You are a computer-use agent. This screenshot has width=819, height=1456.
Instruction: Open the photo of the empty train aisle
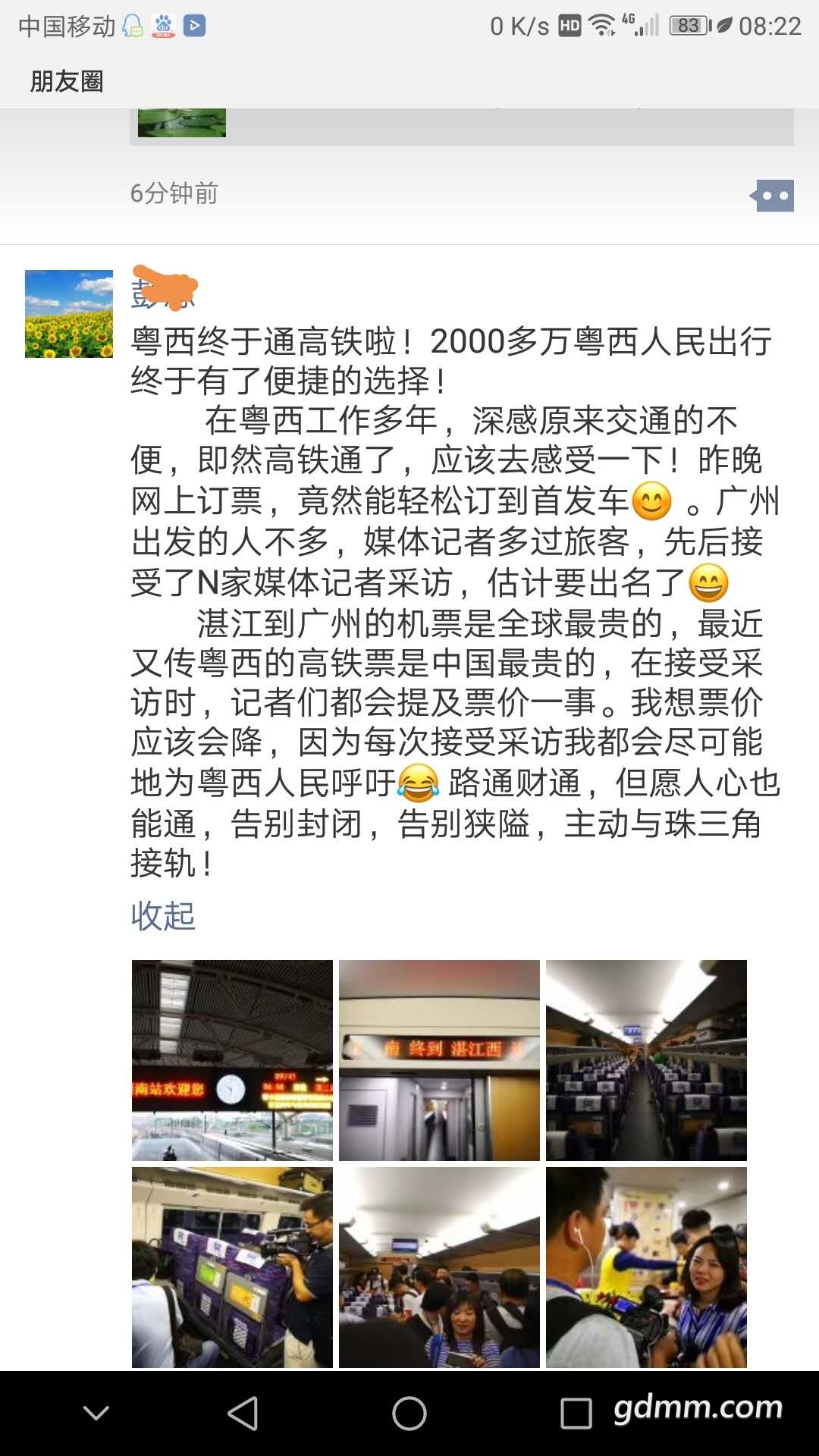click(x=646, y=1060)
